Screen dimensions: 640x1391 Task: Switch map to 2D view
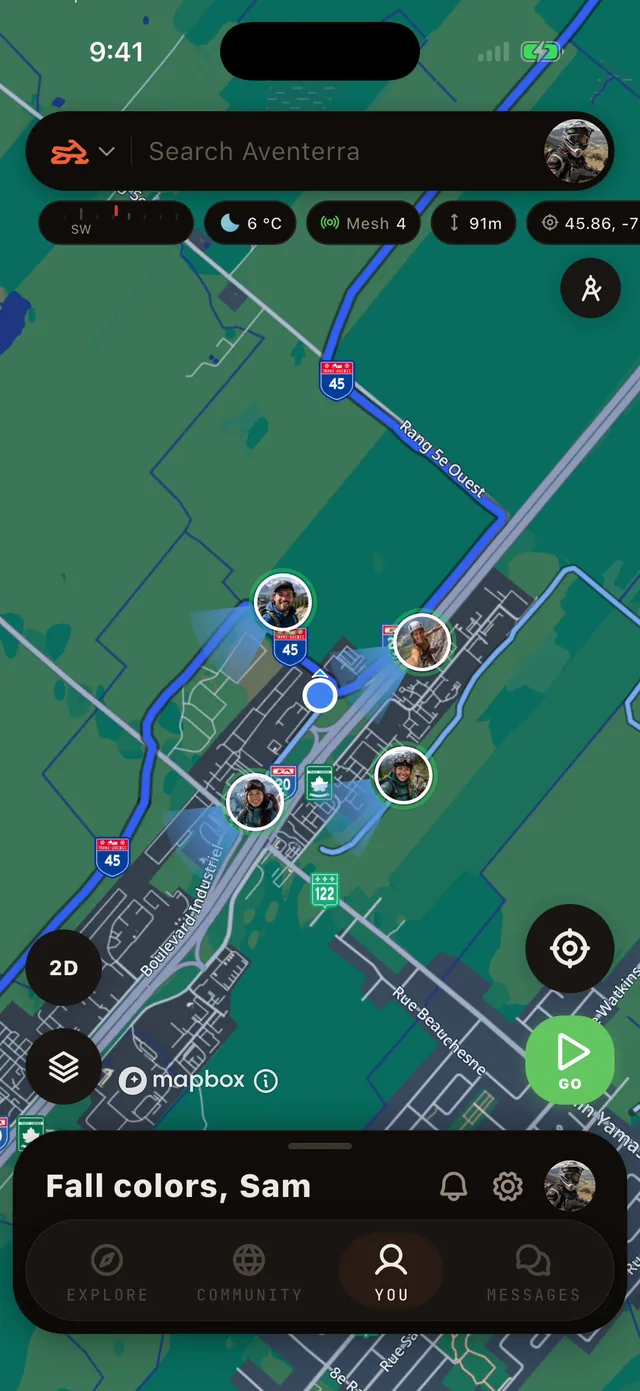pos(64,968)
